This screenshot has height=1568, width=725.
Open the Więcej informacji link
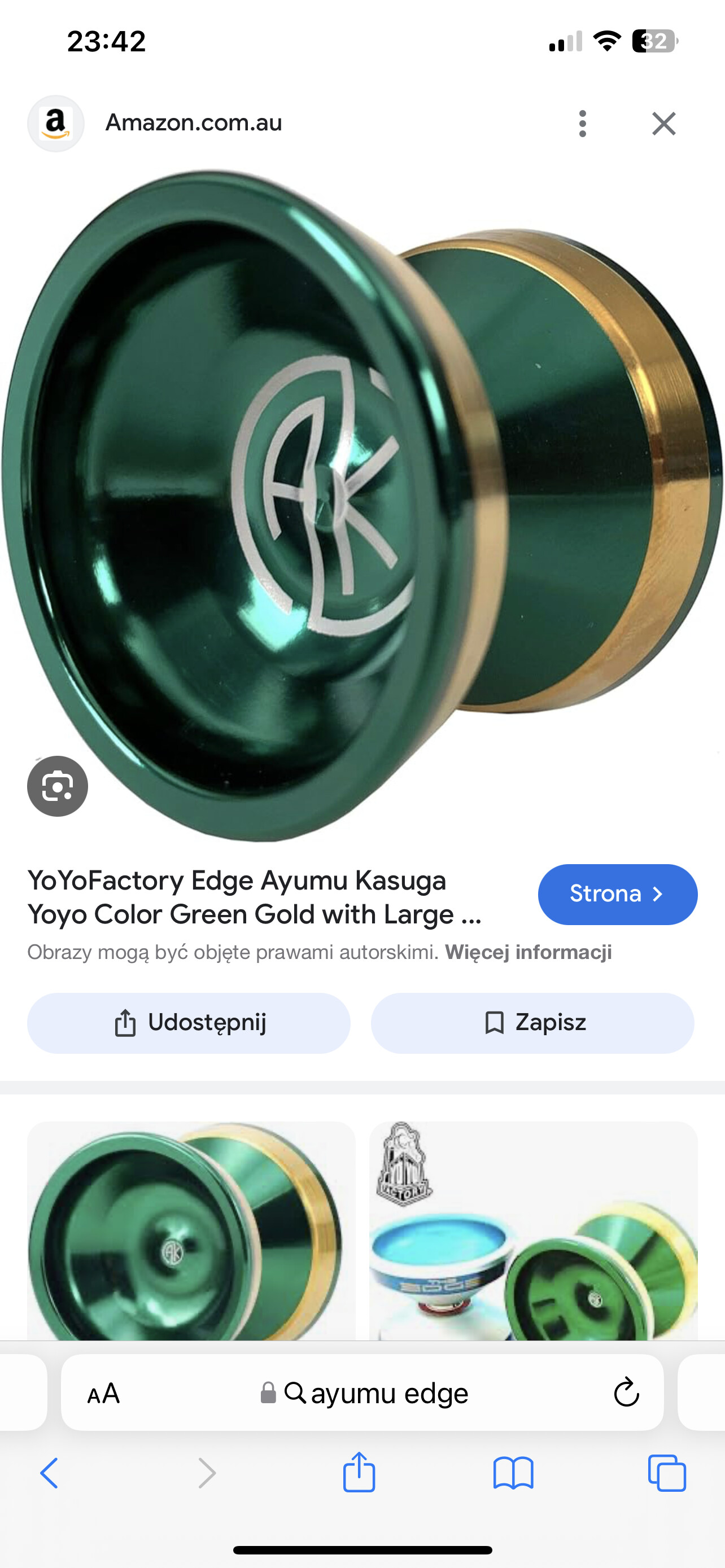point(529,952)
